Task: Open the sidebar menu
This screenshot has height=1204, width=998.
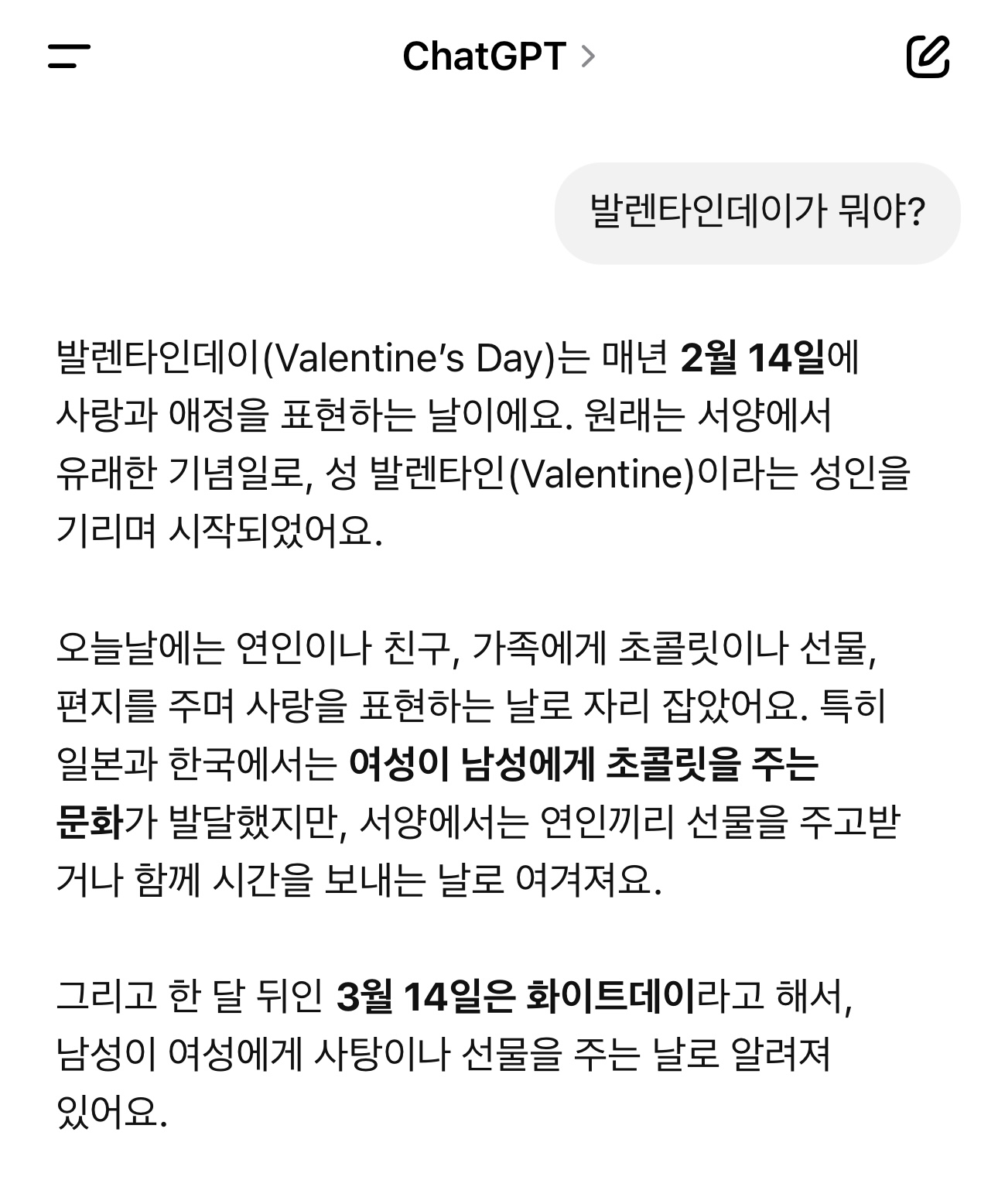Action: click(69, 56)
